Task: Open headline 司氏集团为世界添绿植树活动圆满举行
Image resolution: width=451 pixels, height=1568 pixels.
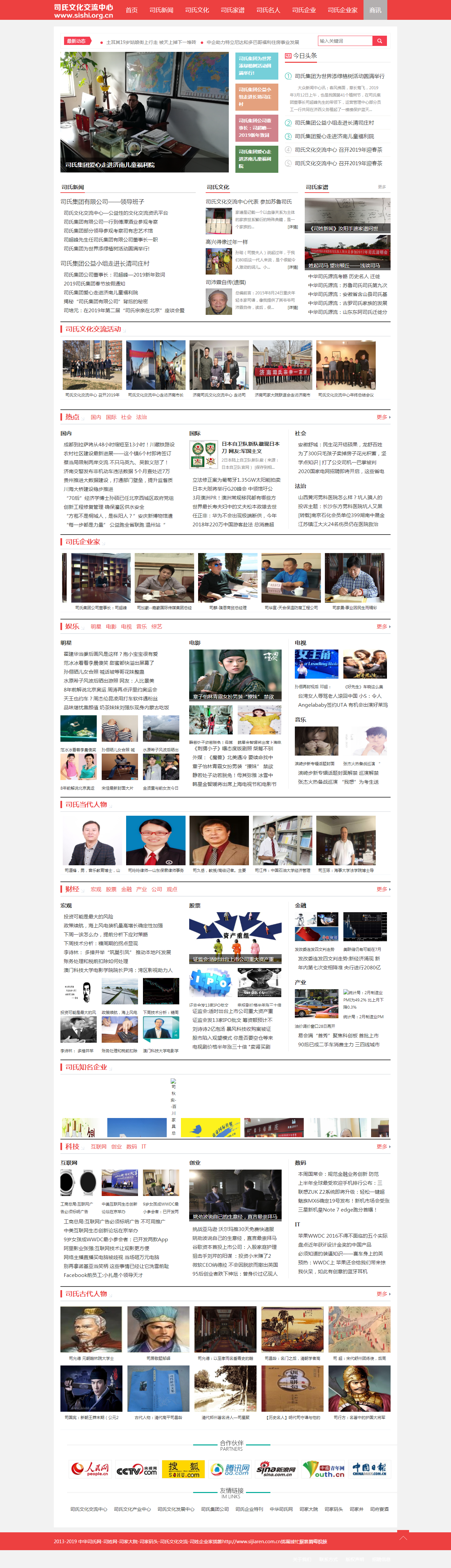Action: (x=339, y=76)
